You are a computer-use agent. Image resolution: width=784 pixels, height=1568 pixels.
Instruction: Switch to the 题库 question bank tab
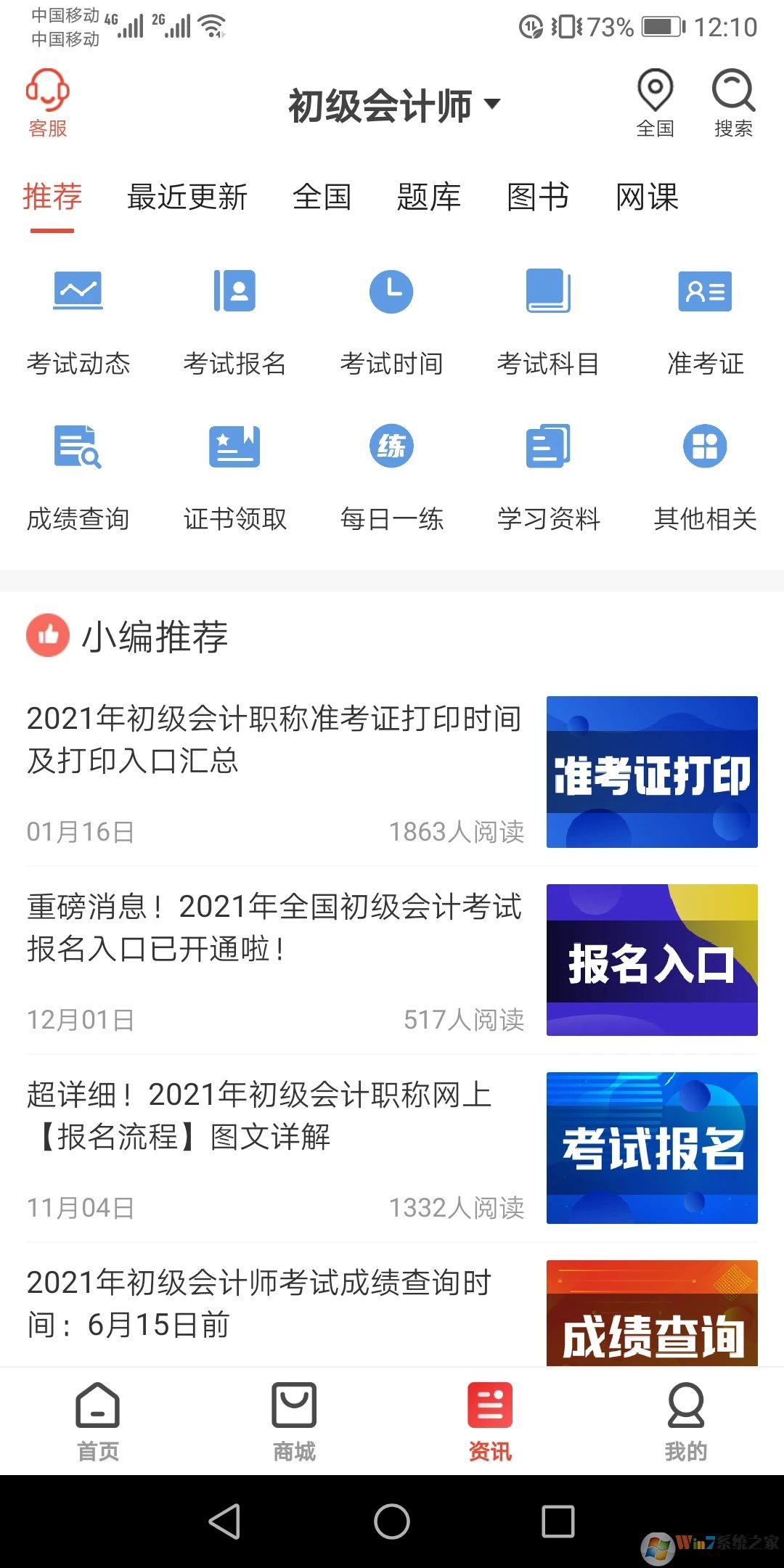pos(430,197)
